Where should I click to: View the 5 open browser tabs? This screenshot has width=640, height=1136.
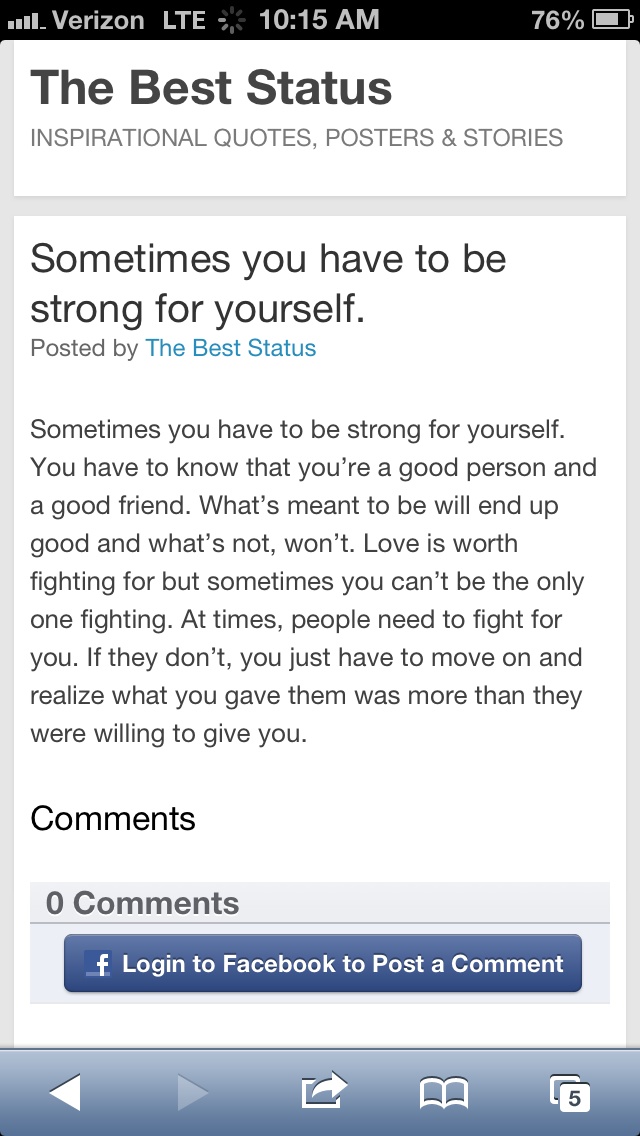[x=569, y=1093]
